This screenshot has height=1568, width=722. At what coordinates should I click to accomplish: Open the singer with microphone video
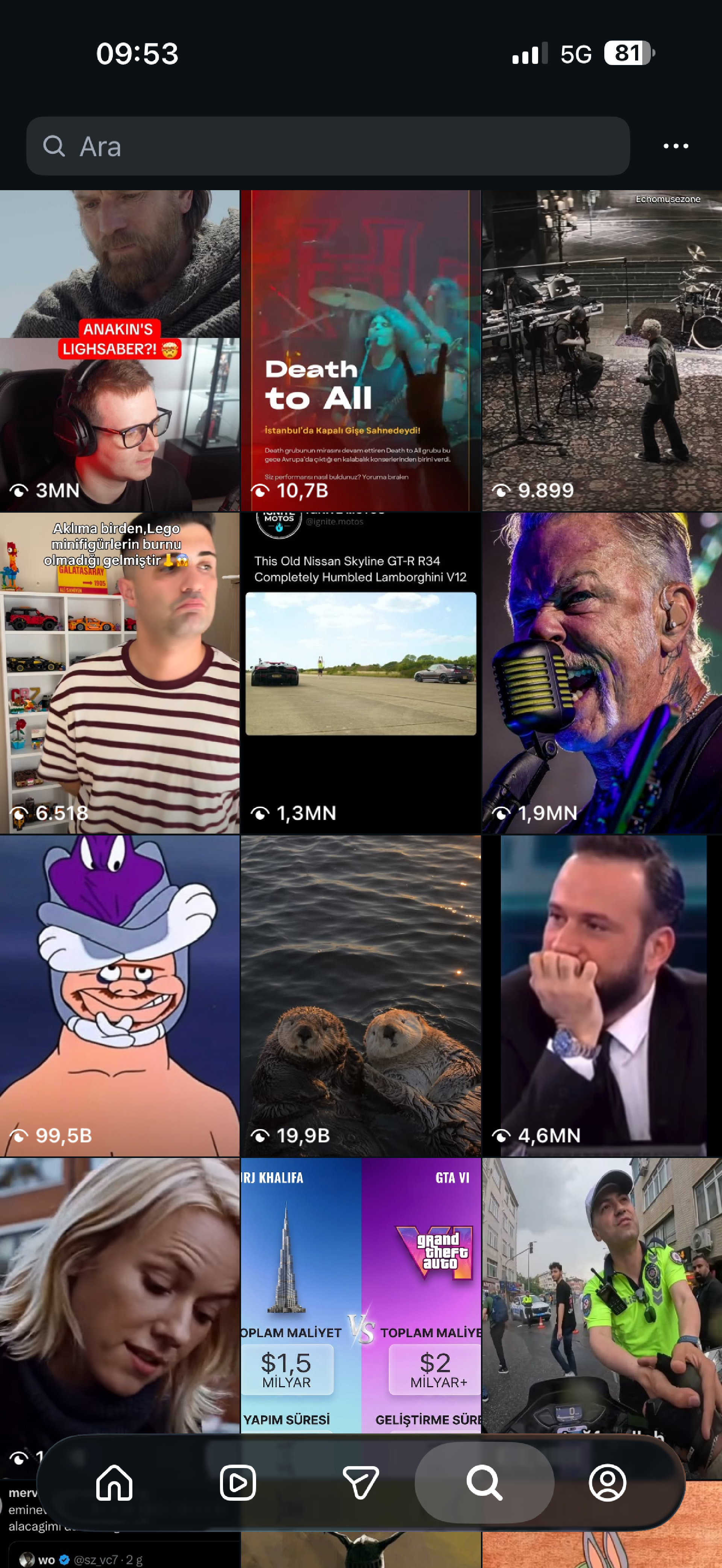pyautogui.click(x=602, y=673)
